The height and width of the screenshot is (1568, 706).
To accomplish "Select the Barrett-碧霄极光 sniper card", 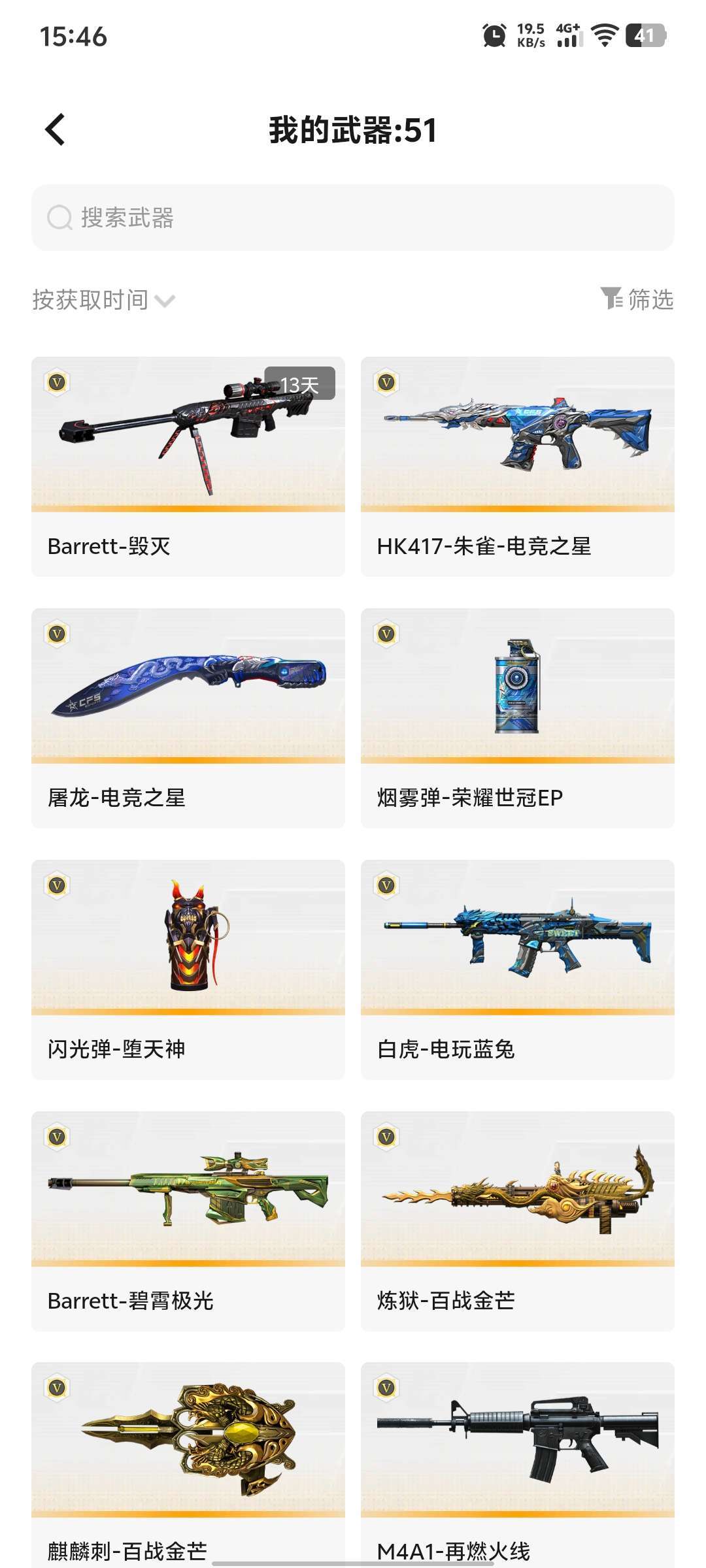I will (188, 1220).
